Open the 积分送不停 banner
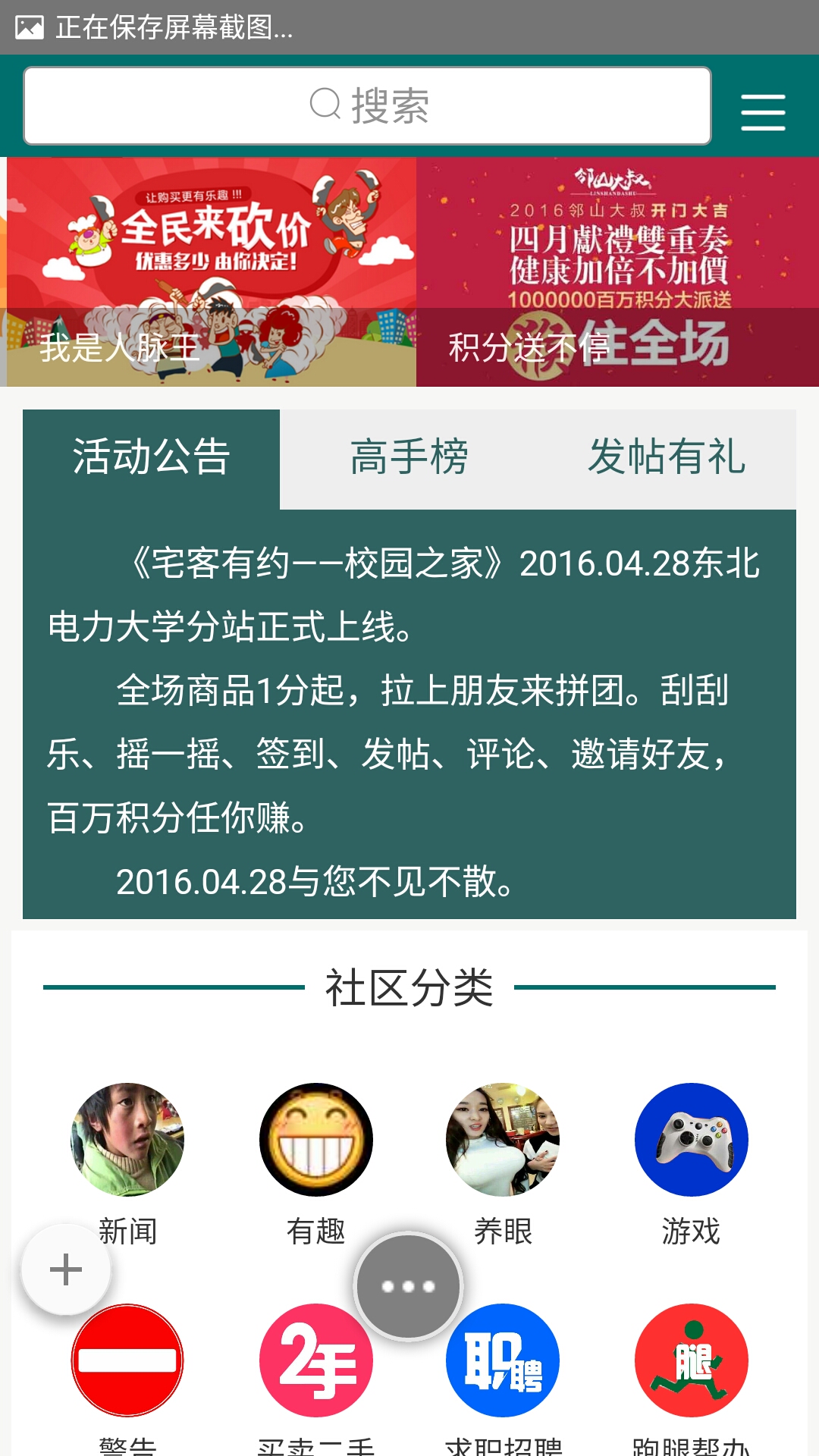The image size is (819, 1456). click(x=617, y=271)
